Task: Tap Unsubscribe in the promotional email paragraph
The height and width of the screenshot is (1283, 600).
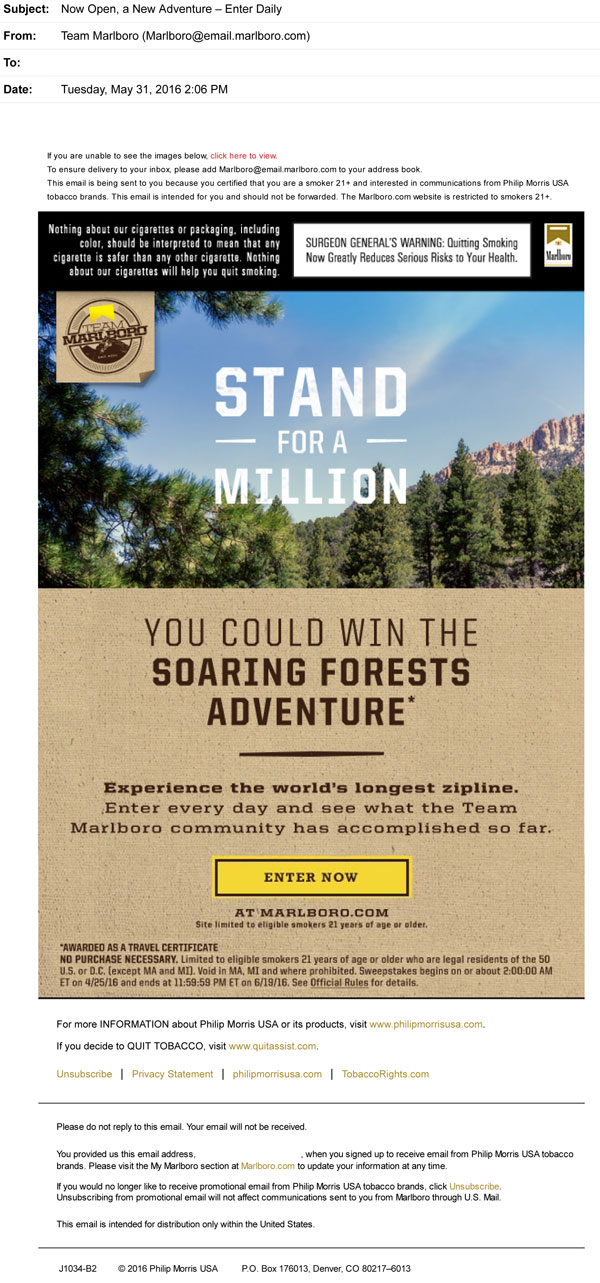Action: click(x=474, y=1186)
